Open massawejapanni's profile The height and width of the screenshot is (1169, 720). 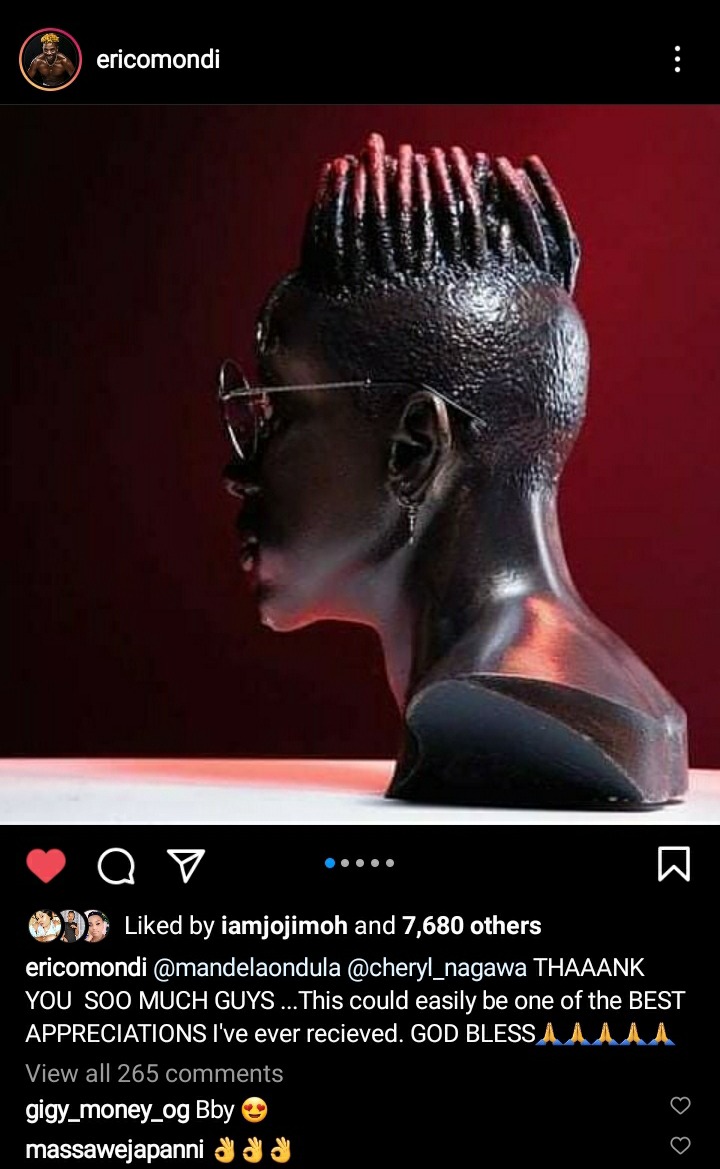(x=114, y=1150)
